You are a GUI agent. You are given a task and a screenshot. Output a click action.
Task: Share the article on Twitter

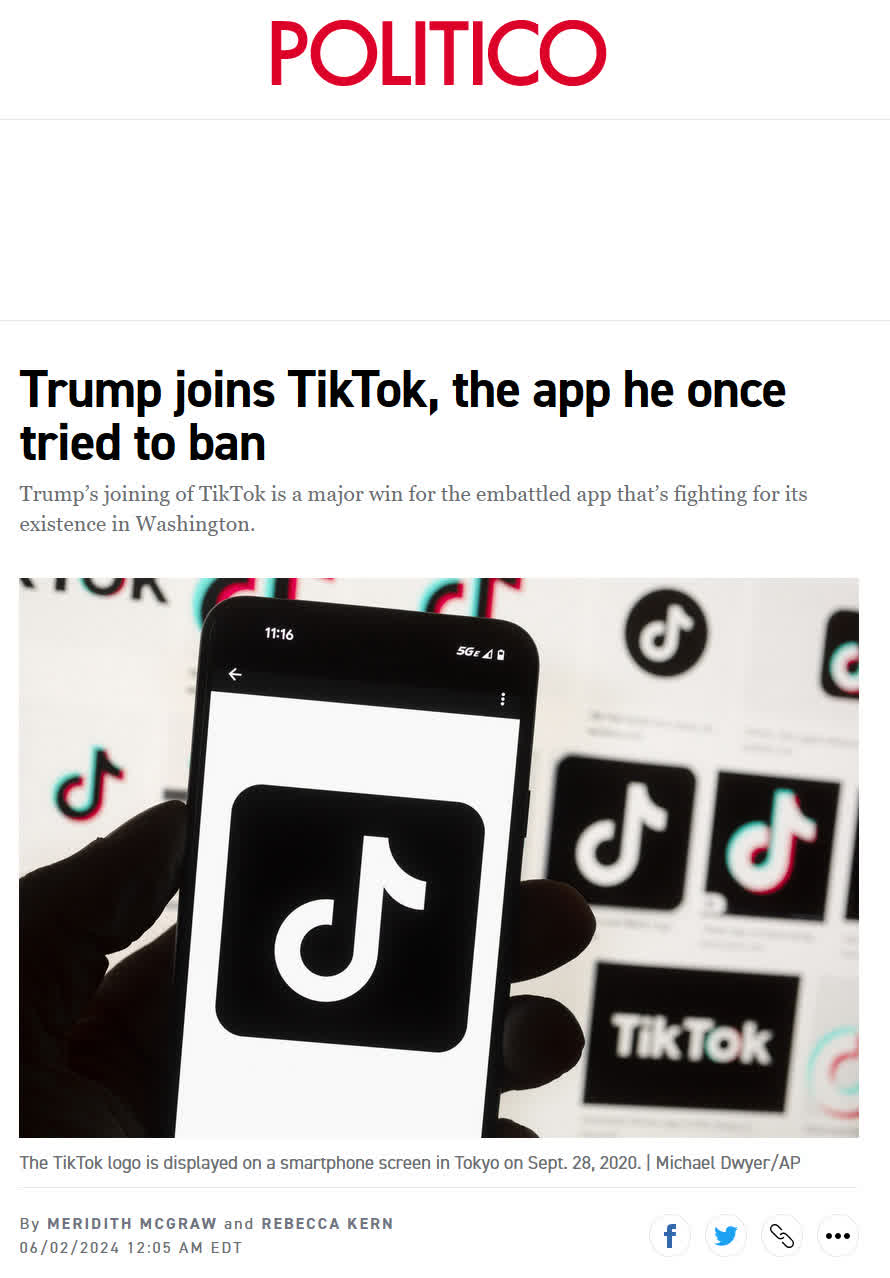tap(726, 1236)
